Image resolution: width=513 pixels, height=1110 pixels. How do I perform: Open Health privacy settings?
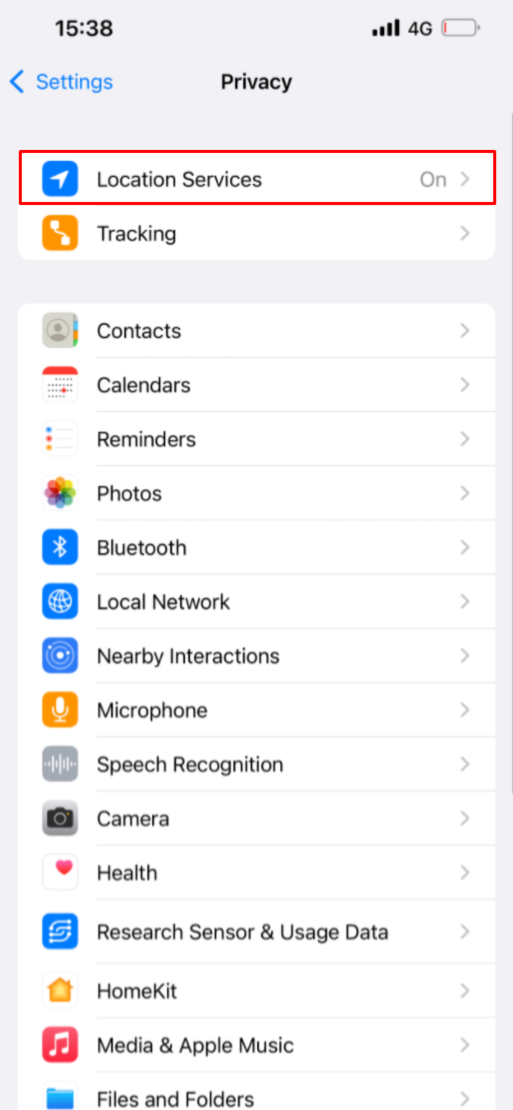(256, 873)
